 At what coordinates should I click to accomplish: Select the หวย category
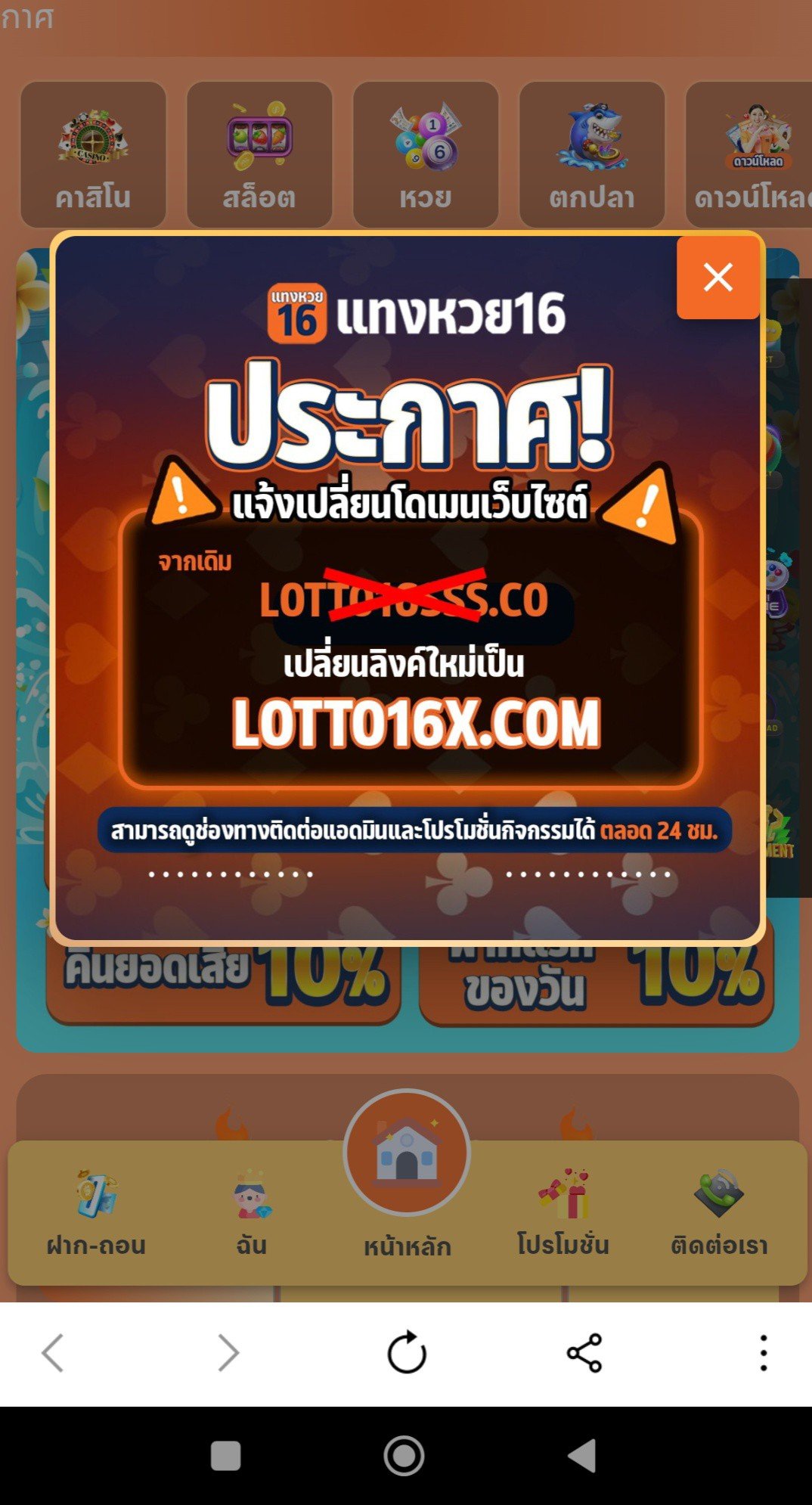click(426, 155)
